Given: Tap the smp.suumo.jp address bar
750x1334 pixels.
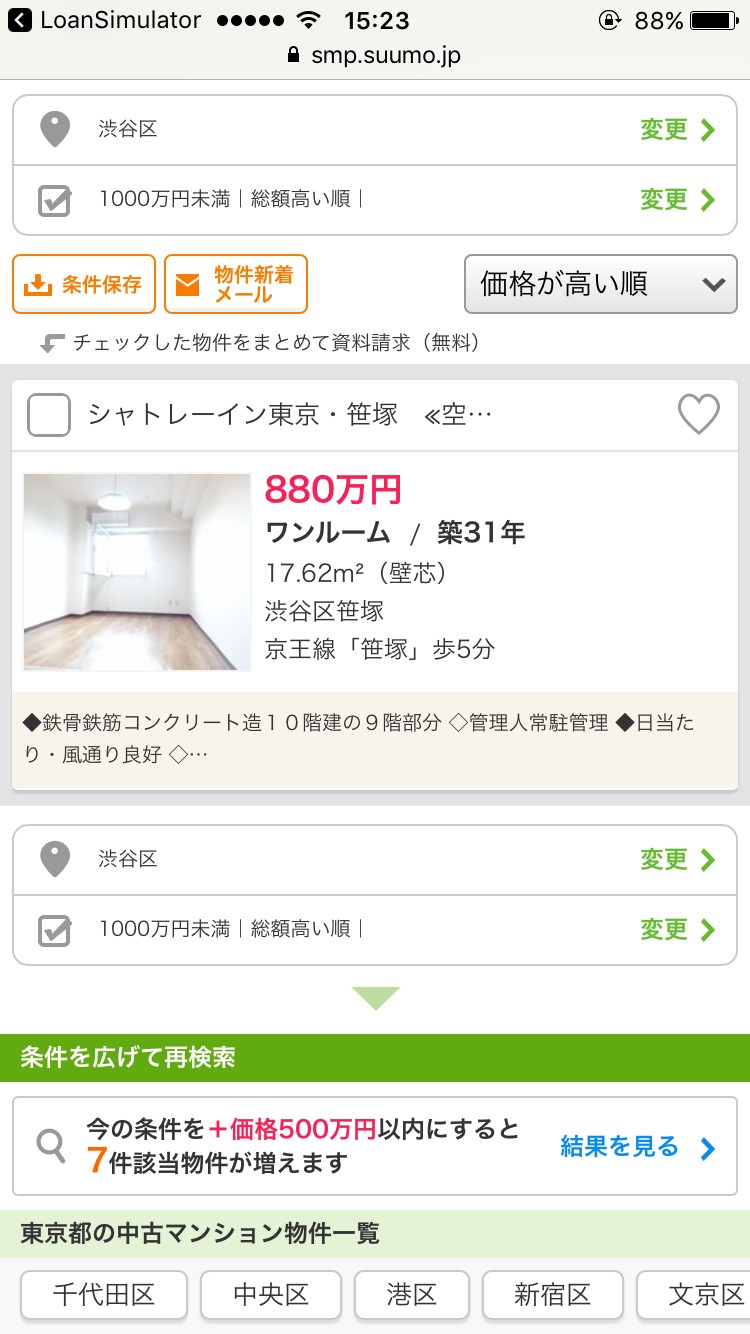Looking at the screenshot, I should coord(375,55).
